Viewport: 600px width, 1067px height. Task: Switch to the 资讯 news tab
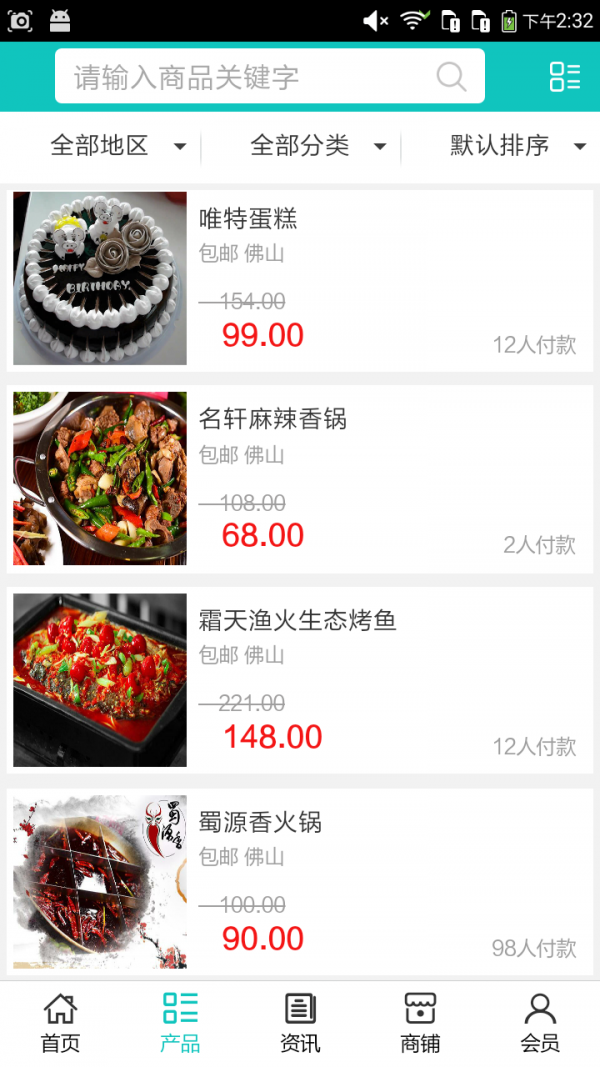tap(300, 1023)
